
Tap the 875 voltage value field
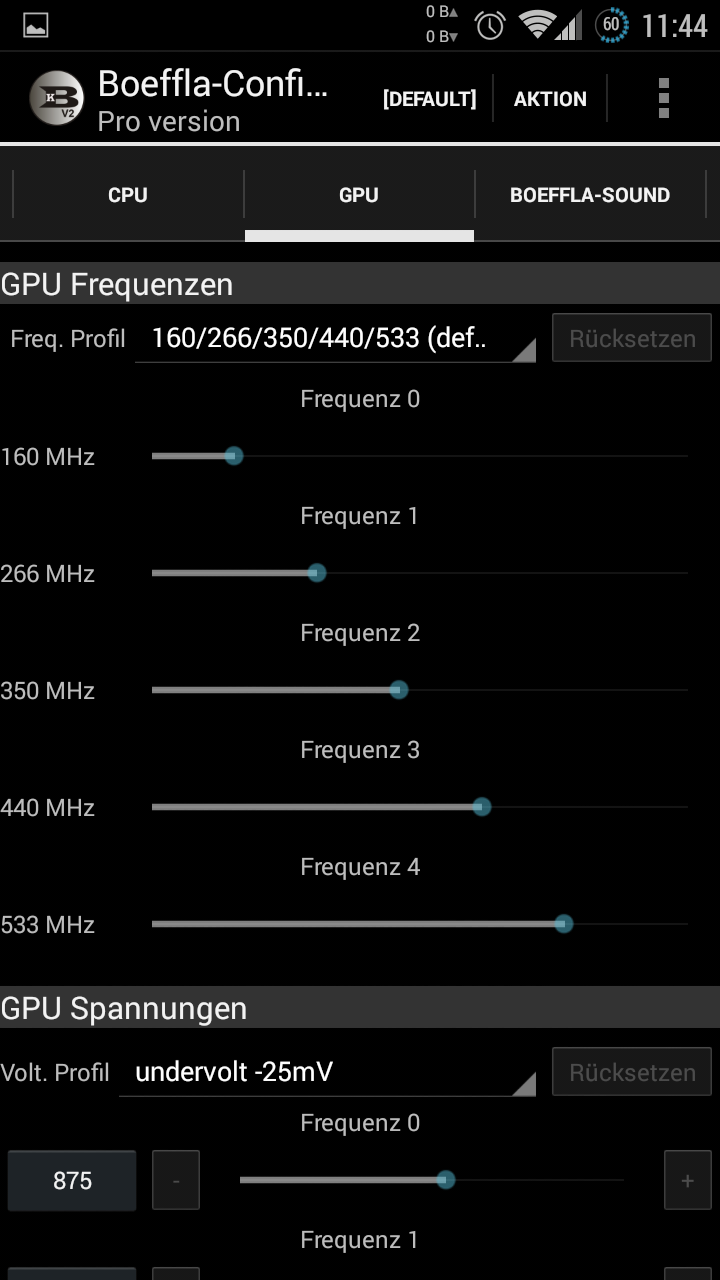[72, 1180]
